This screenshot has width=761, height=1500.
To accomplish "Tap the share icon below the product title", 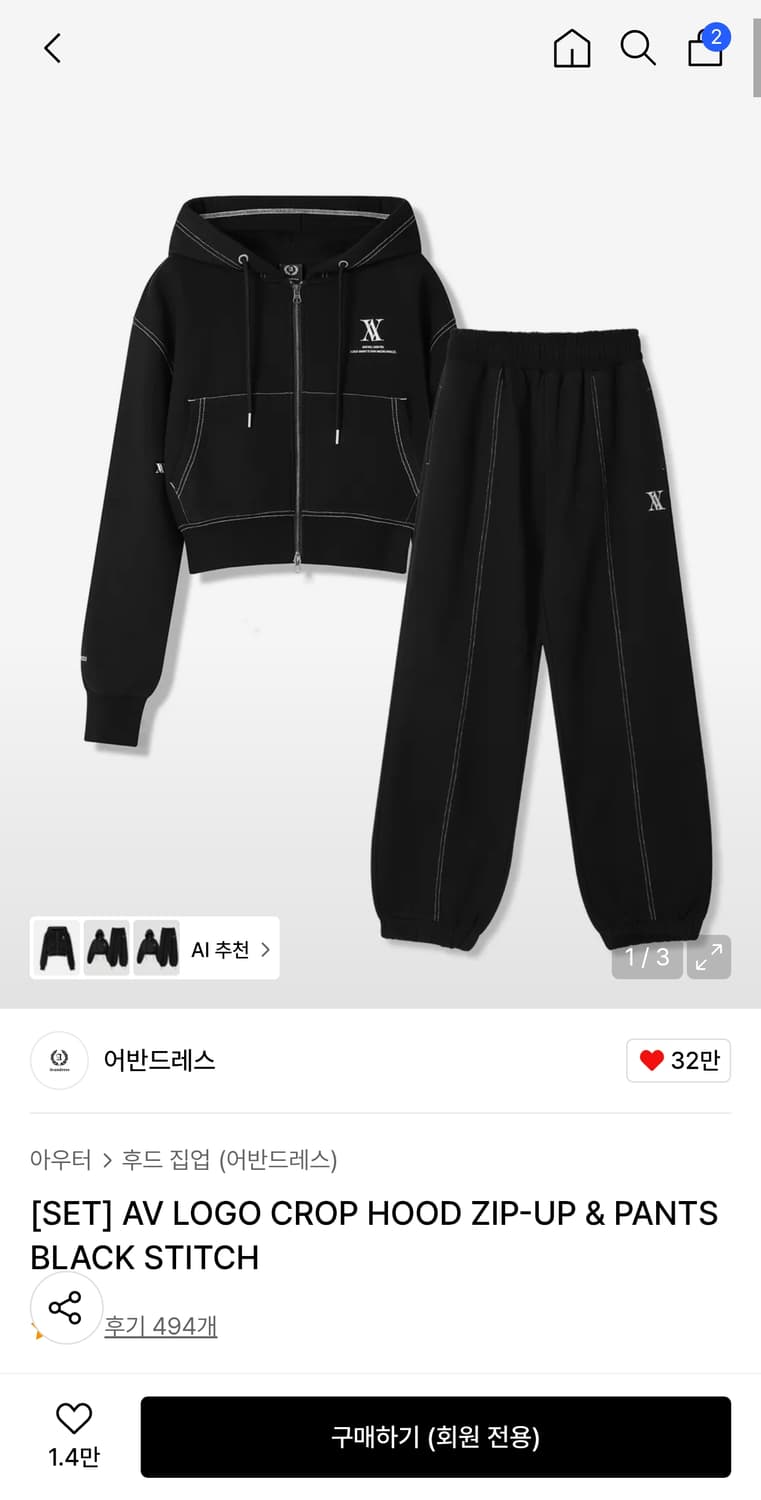I will click(66, 1307).
